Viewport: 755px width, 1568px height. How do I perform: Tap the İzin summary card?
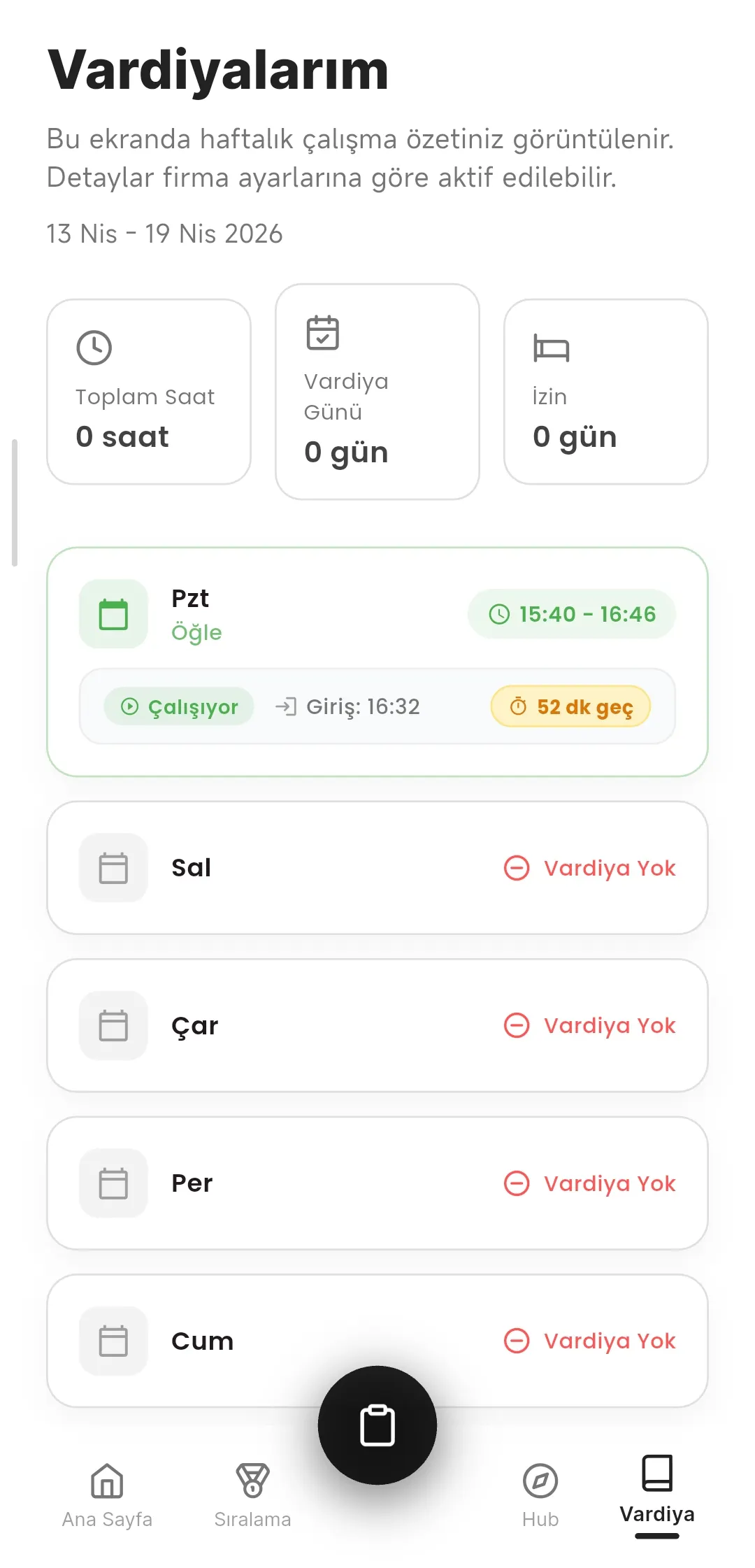(x=606, y=392)
